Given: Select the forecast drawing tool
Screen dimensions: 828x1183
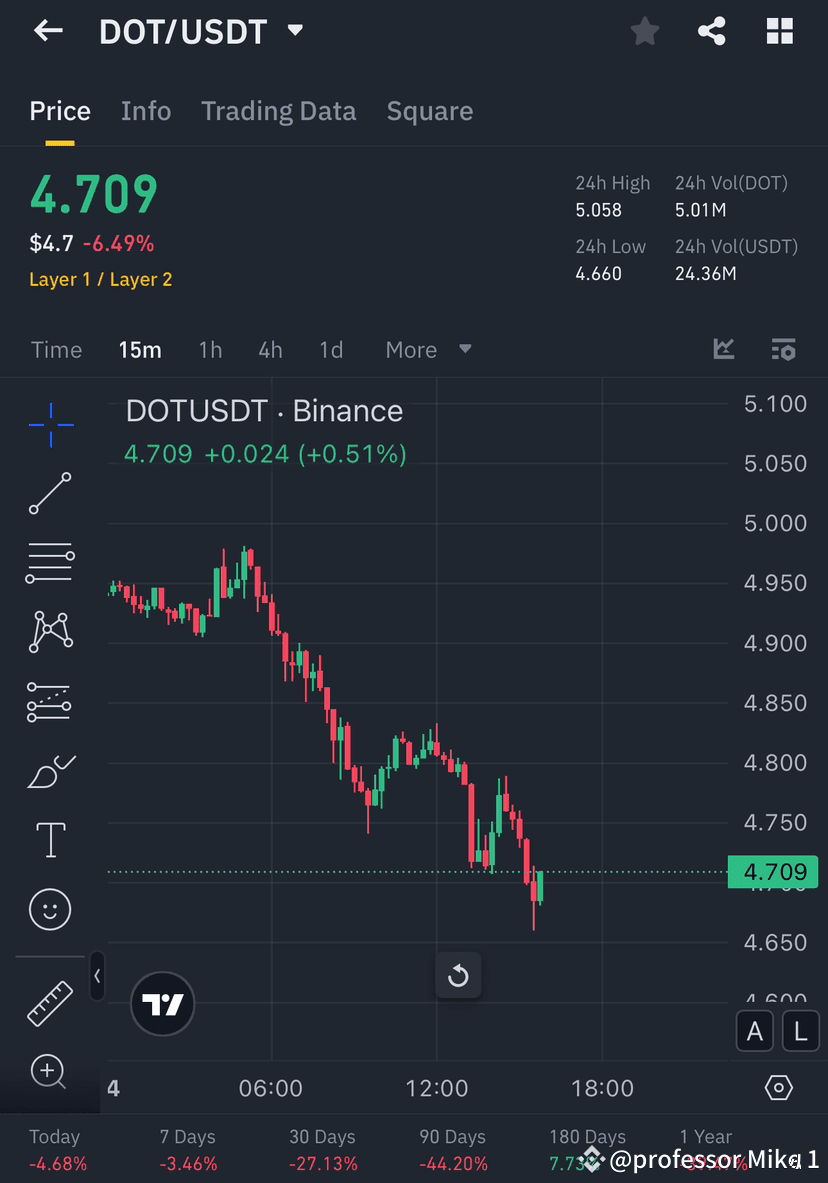Looking at the screenshot, I should tap(50, 701).
